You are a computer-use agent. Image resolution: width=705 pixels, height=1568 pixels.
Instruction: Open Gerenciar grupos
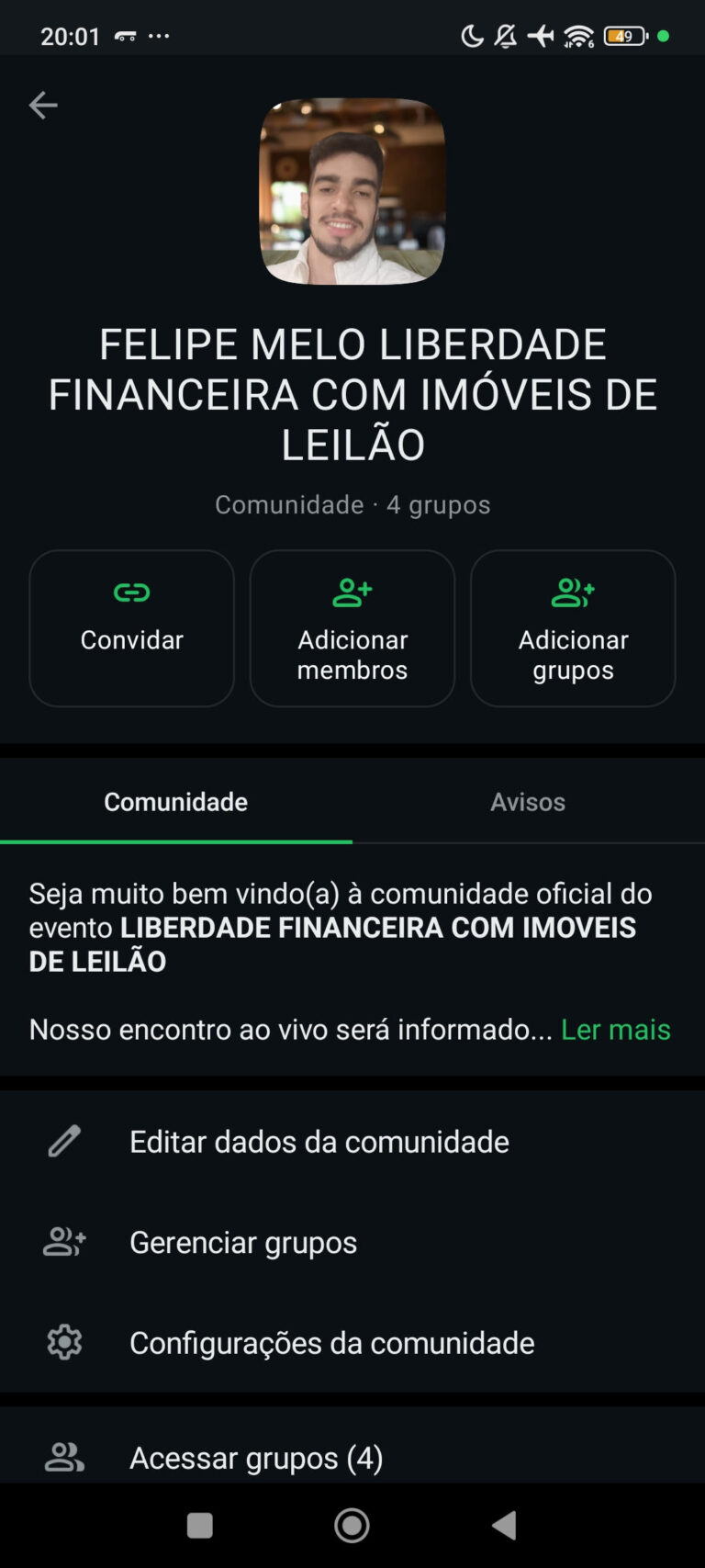(x=352, y=1242)
